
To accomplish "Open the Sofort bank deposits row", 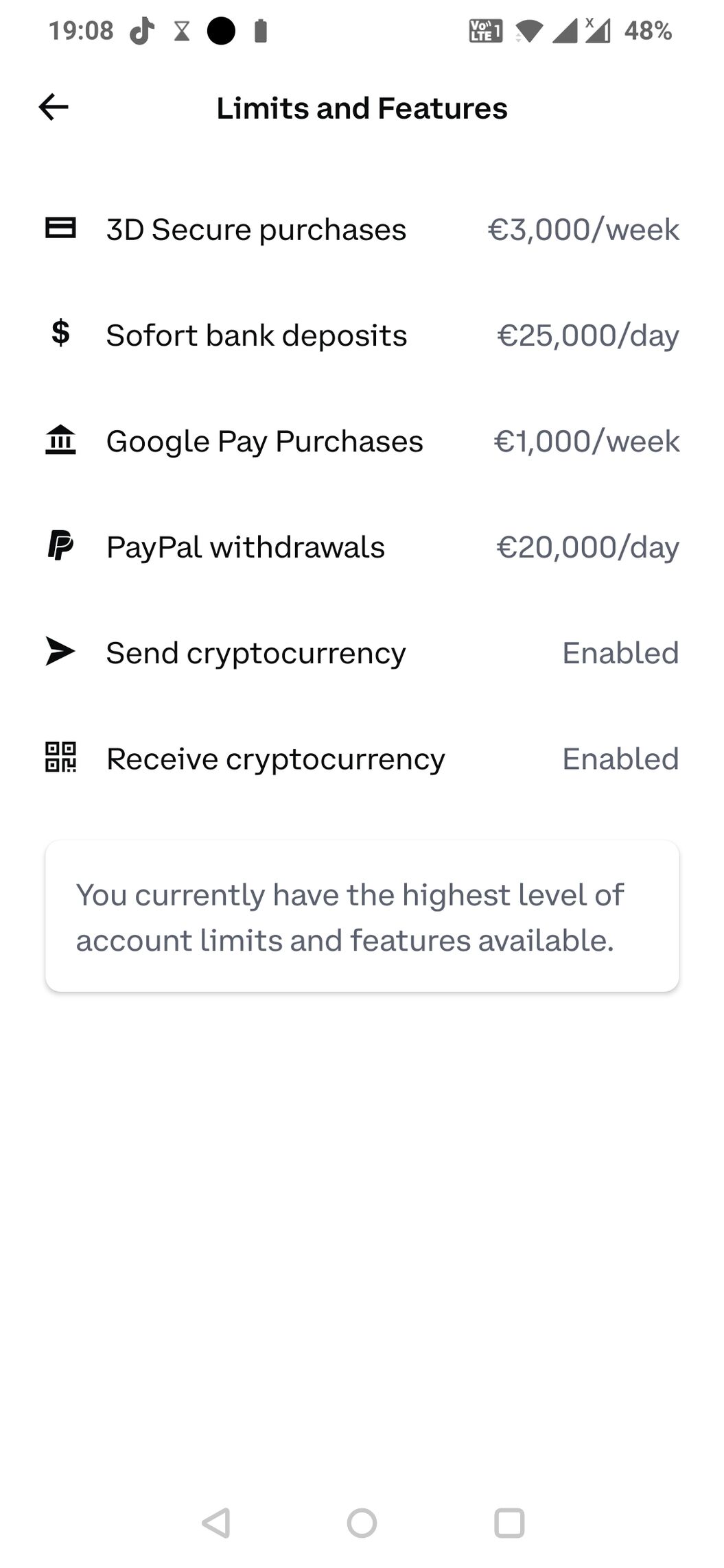I will [362, 335].
